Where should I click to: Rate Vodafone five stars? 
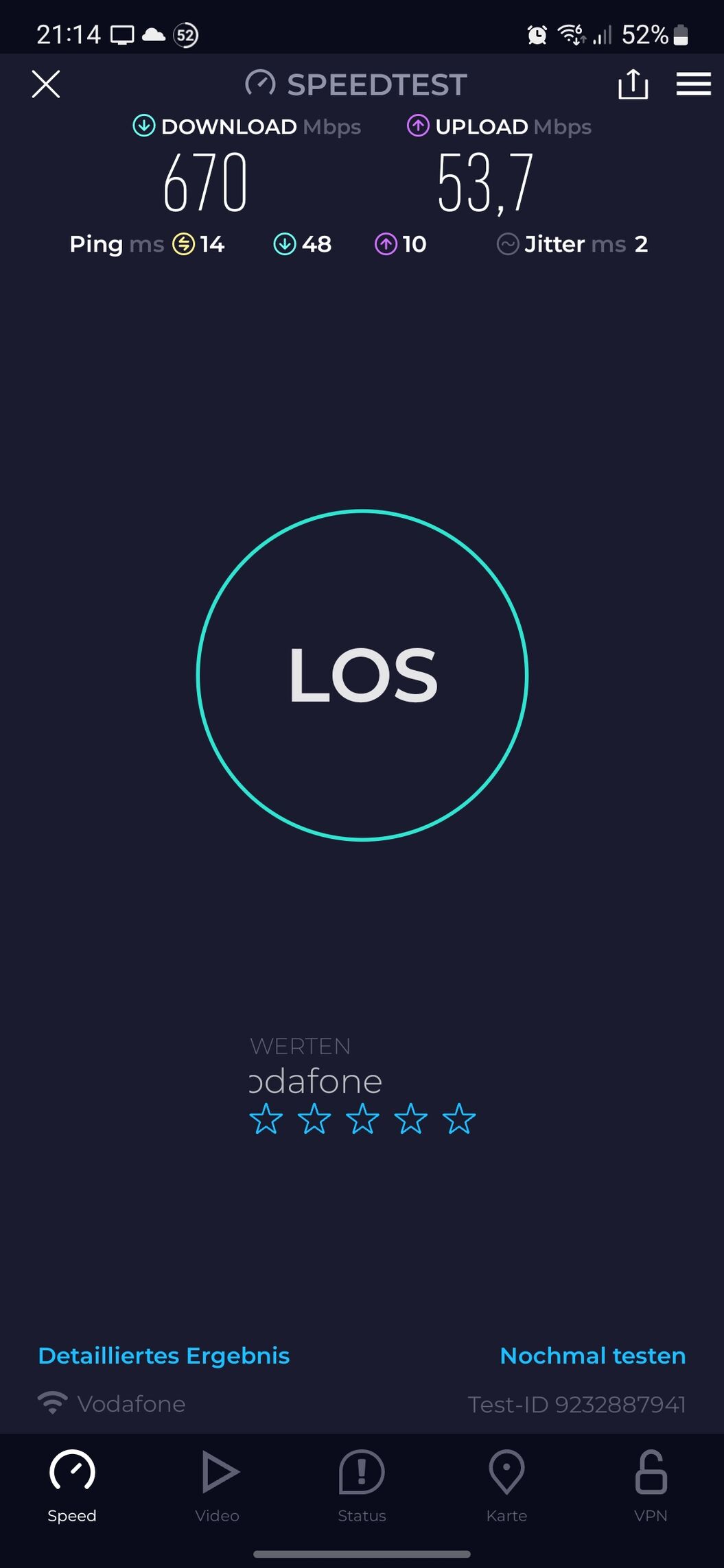459,1119
